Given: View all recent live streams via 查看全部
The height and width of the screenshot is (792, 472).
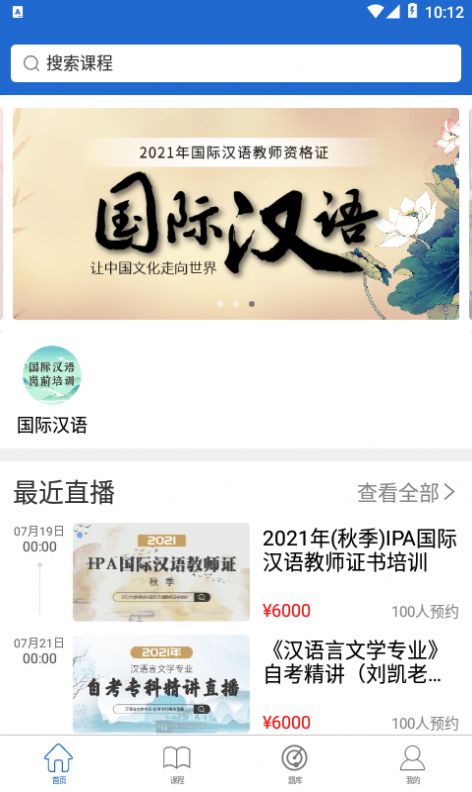Looking at the screenshot, I should coord(406,492).
